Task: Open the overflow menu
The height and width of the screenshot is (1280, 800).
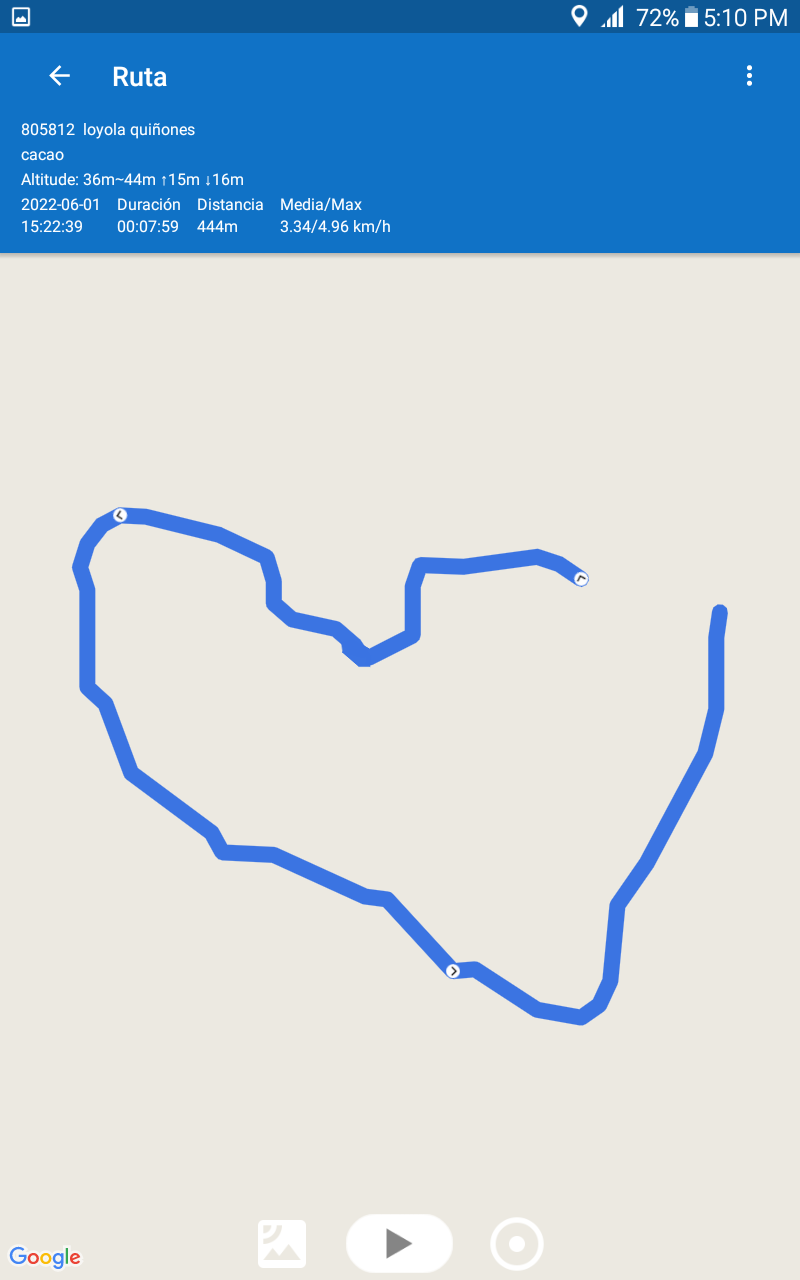Action: (x=749, y=76)
